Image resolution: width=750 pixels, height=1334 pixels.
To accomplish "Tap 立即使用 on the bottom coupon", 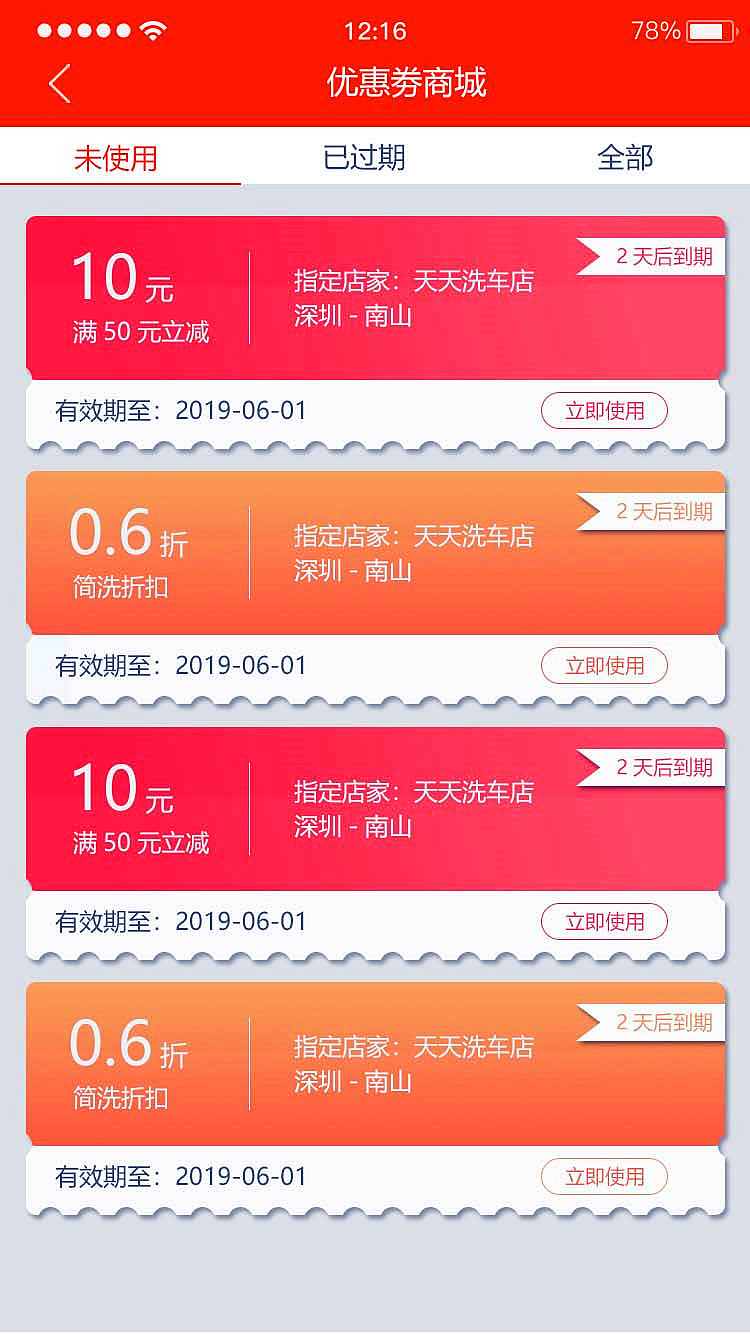I will [x=605, y=1177].
